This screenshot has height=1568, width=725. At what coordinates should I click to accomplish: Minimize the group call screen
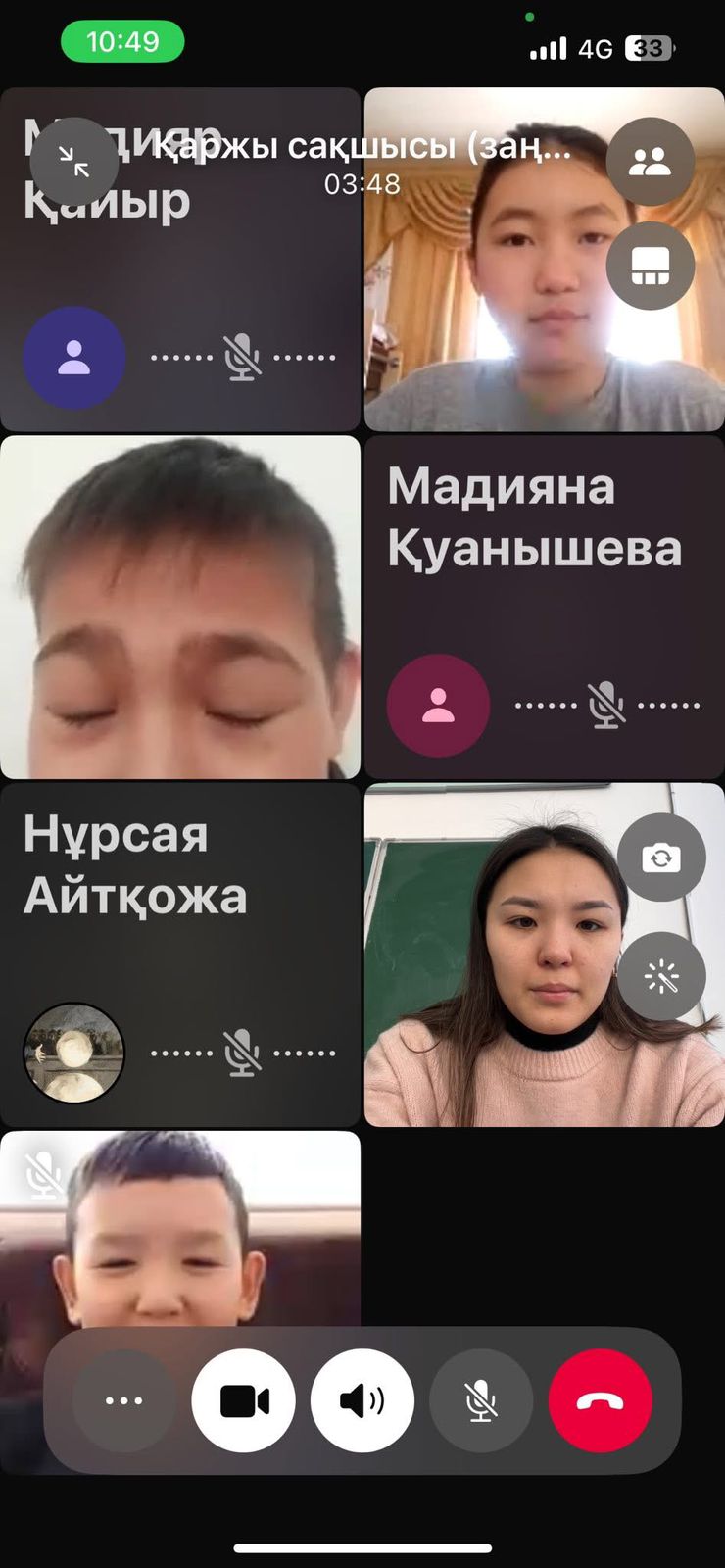[74, 162]
